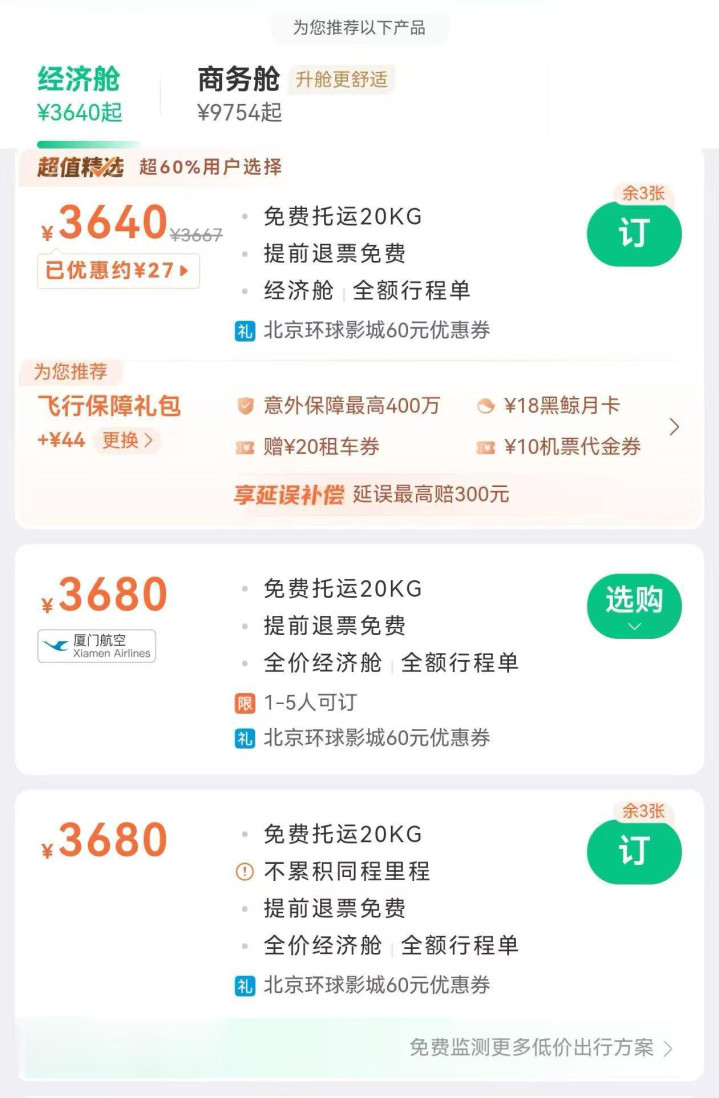Switch to the 商务舱 tab

pos(240,95)
